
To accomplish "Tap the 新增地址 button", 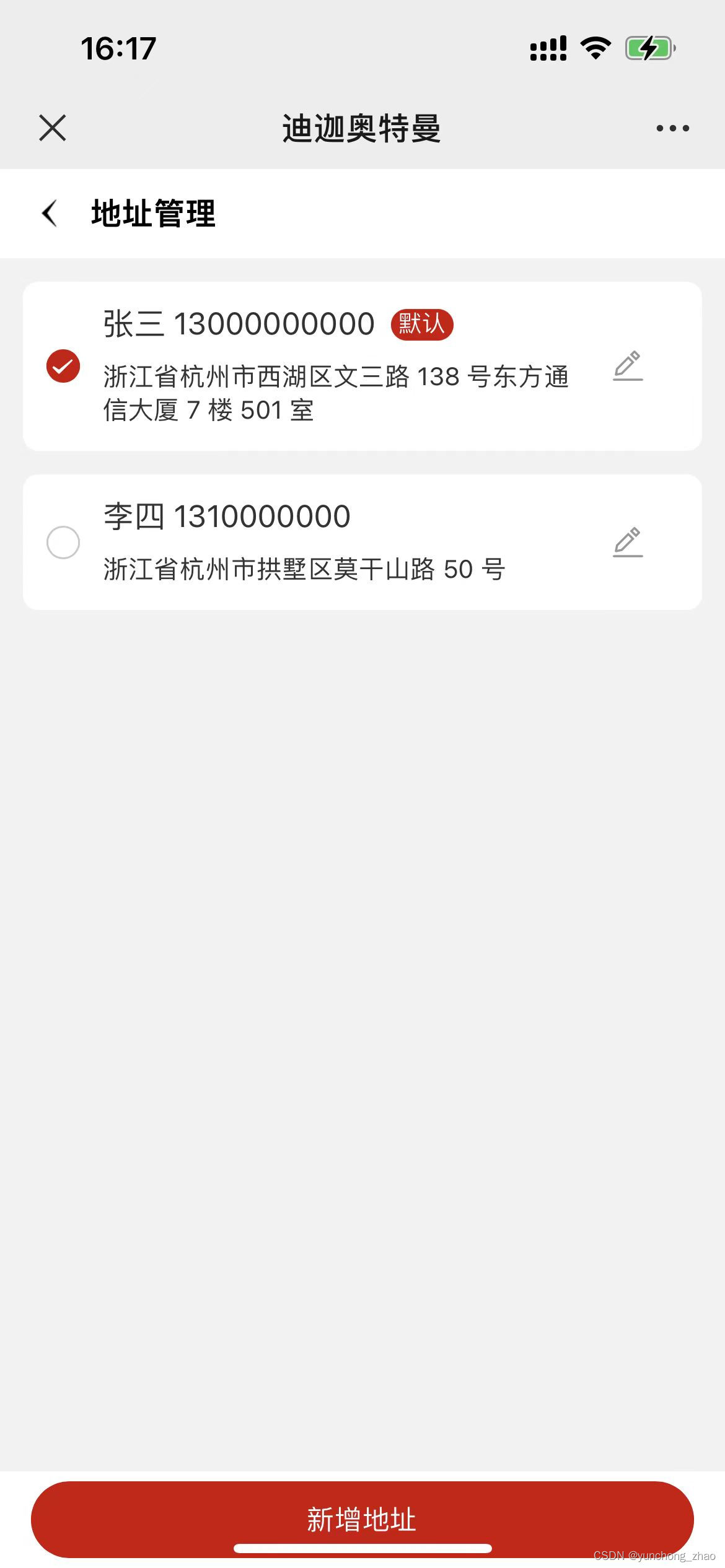I will tap(362, 1519).
